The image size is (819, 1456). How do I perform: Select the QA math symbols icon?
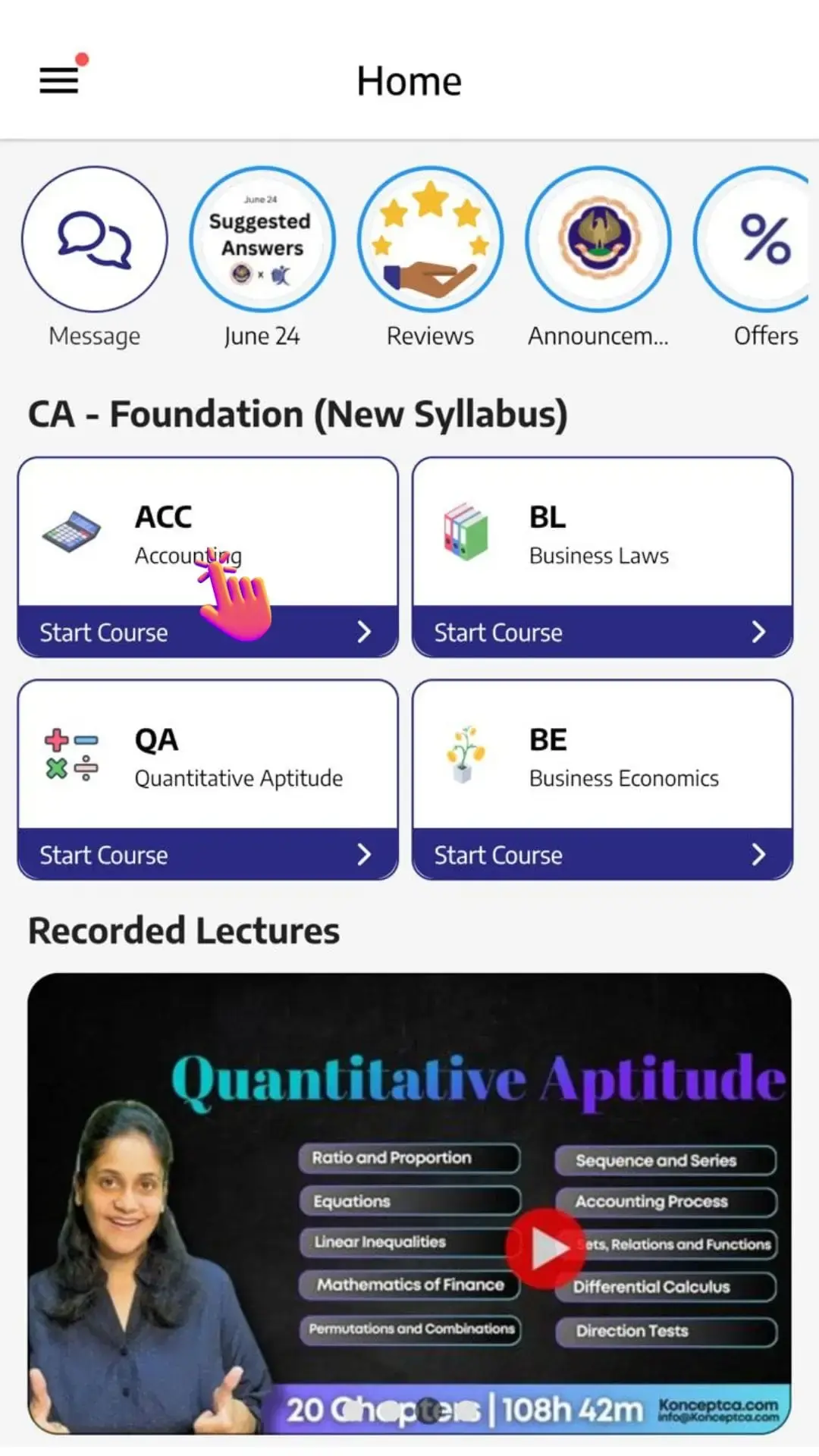pos(72,755)
